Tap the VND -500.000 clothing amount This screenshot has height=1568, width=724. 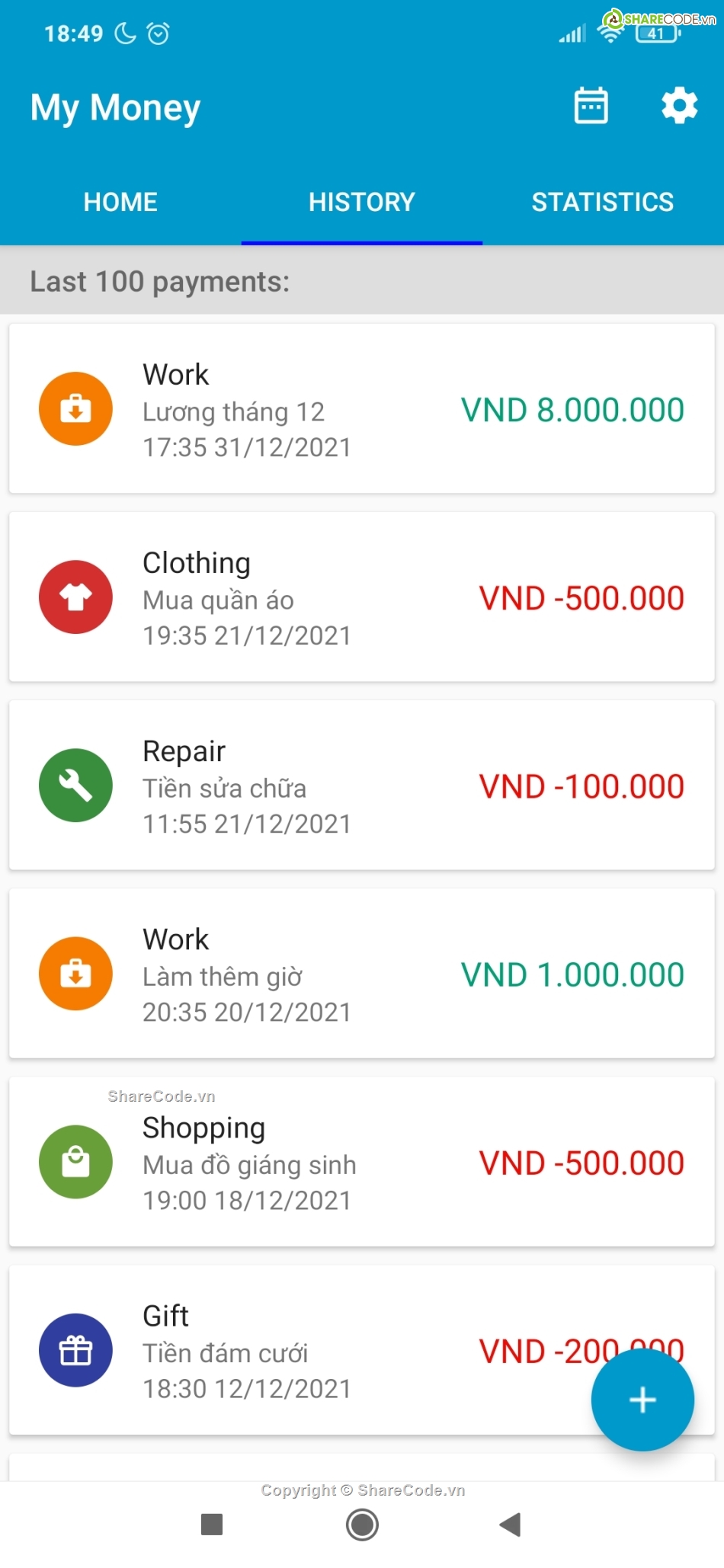click(x=582, y=597)
